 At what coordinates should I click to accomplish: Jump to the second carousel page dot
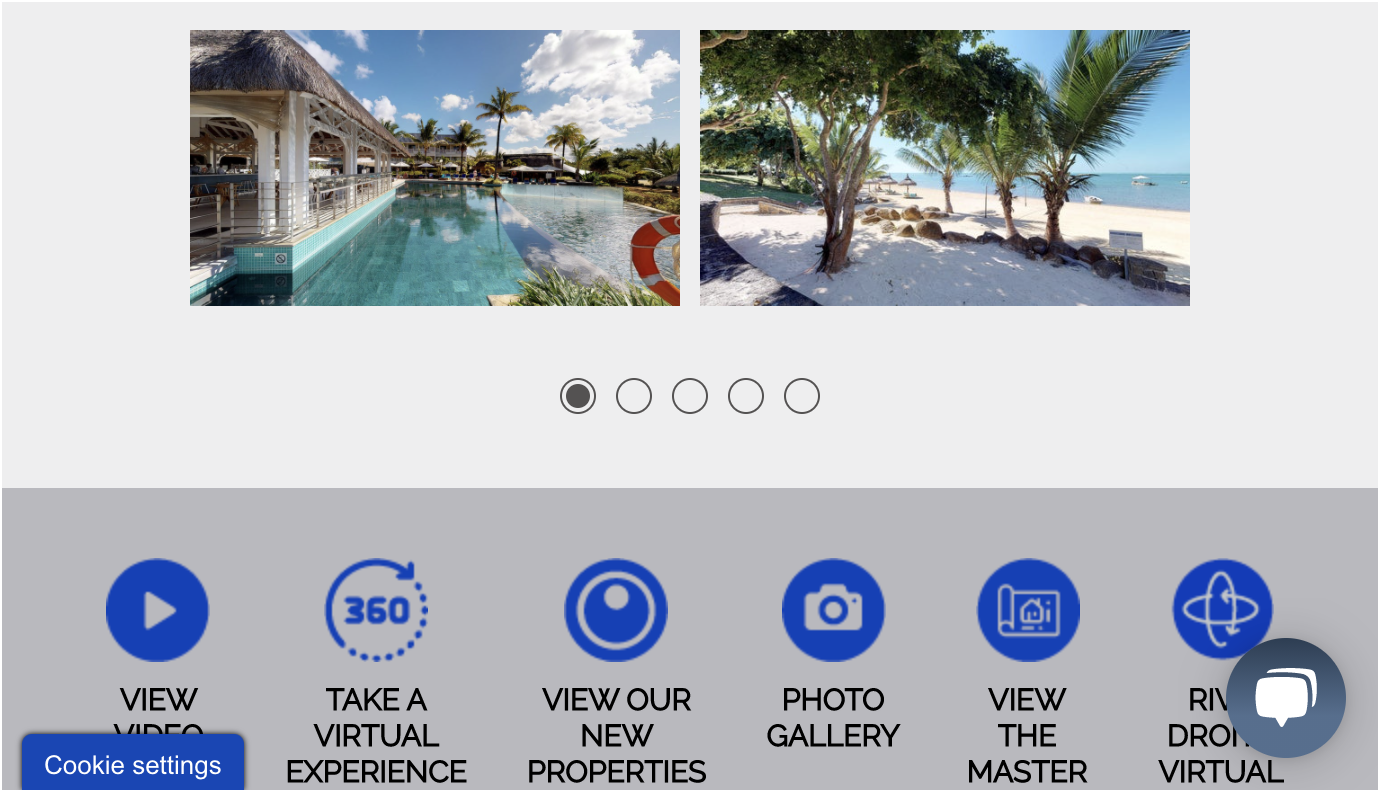point(634,397)
